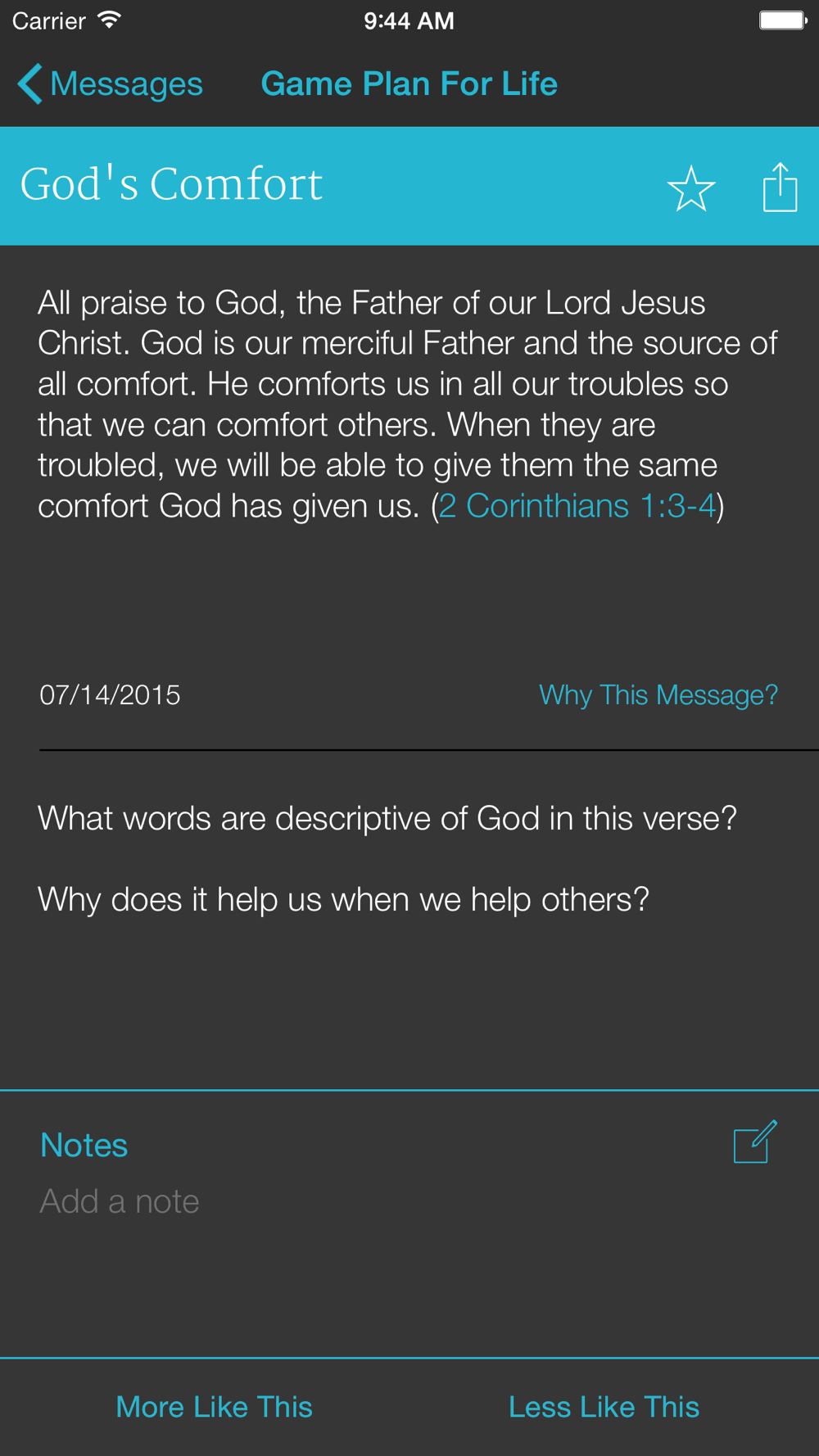The image size is (819, 1456).
Task: Tap the edit note icon
Action: [x=754, y=1142]
